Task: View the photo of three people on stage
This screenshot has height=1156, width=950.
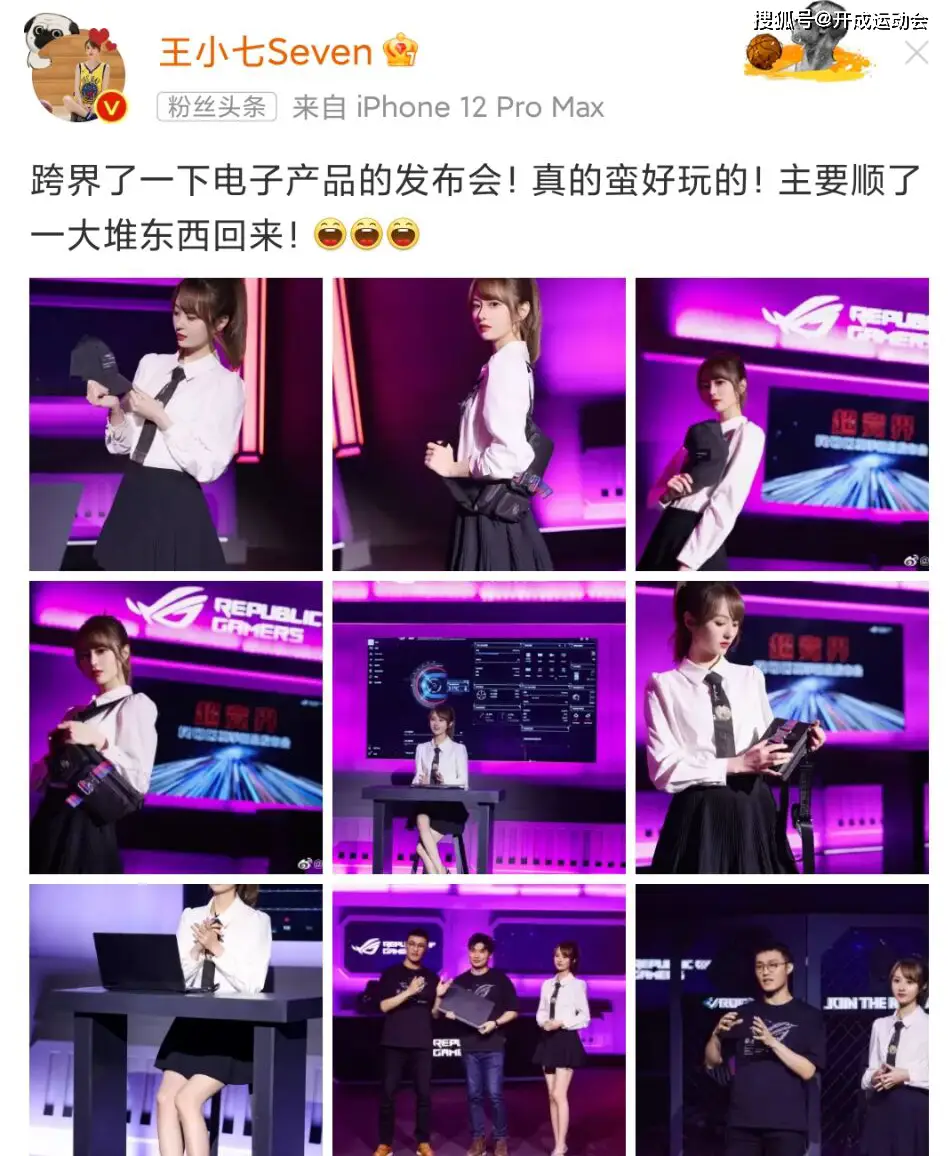Action: click(x=479, y=1020)
